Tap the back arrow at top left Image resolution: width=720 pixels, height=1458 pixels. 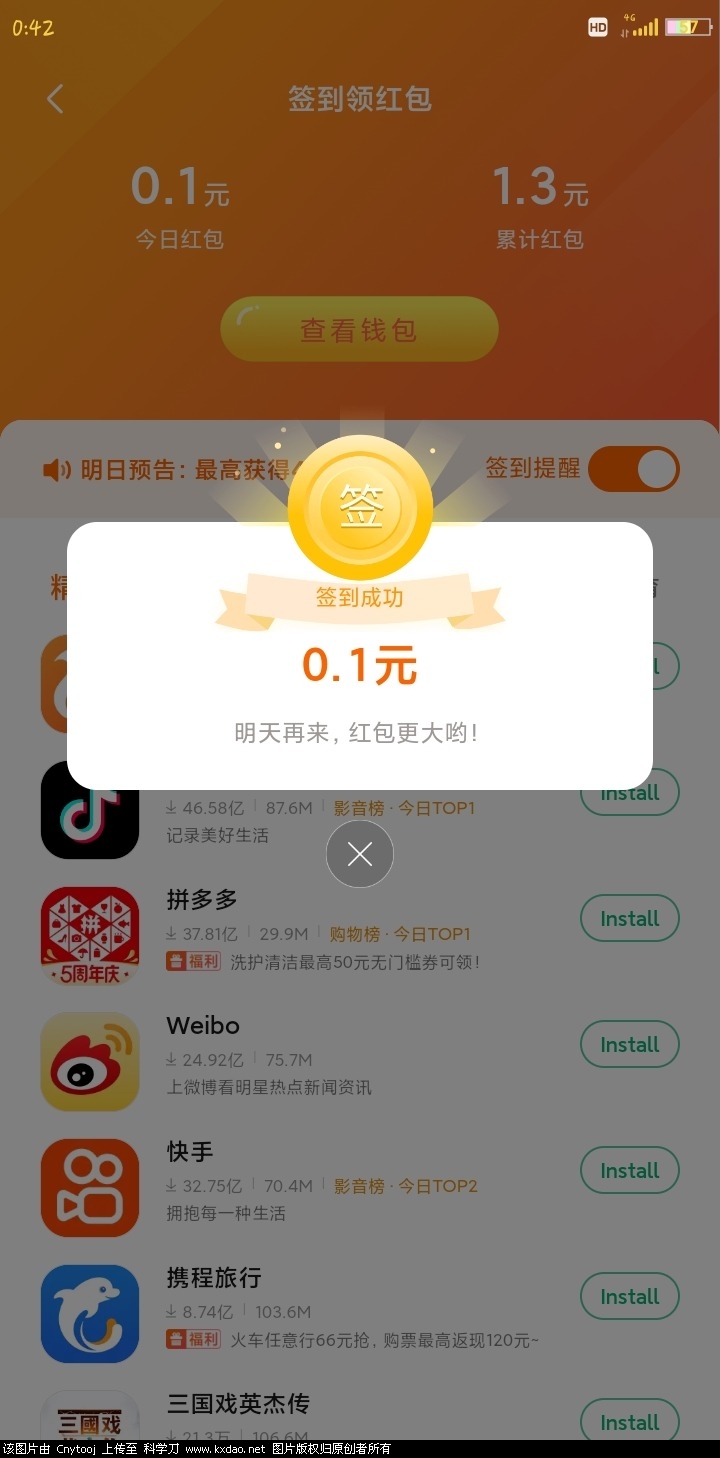pyautogui.click(x=55, y=99)
